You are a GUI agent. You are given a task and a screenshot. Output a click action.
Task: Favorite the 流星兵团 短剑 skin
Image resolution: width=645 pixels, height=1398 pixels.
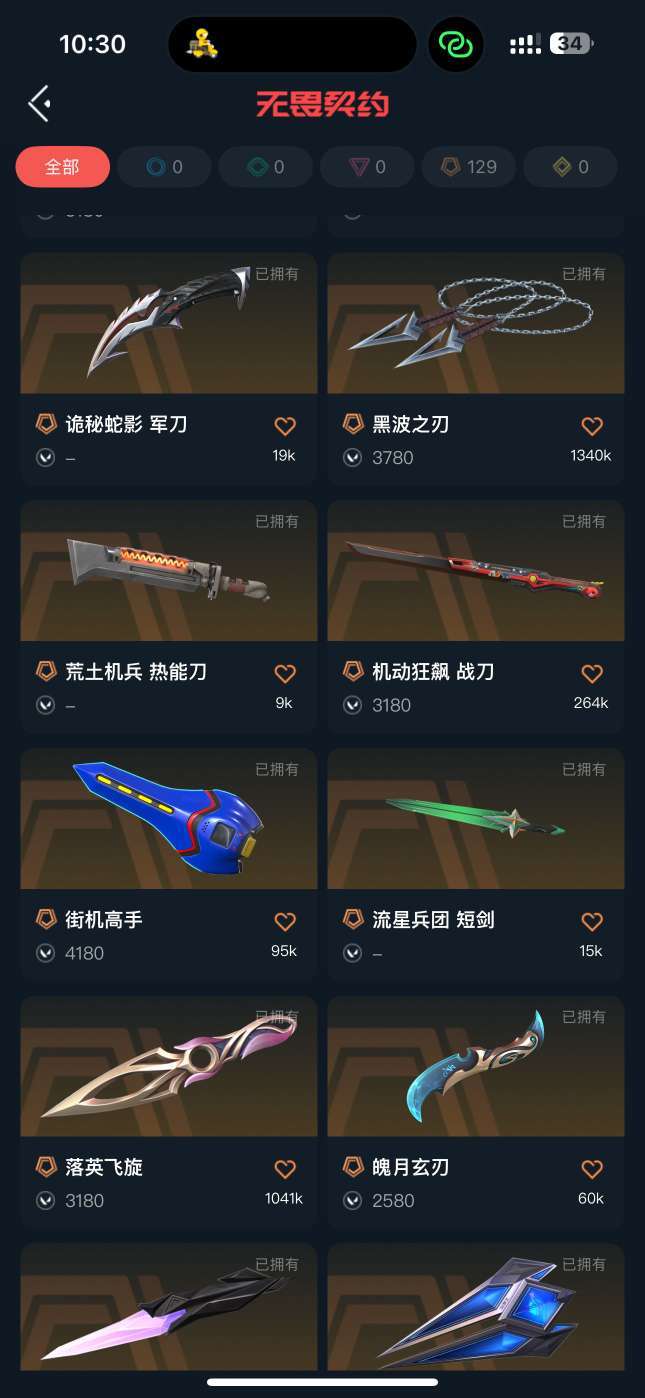click(592, 921)
